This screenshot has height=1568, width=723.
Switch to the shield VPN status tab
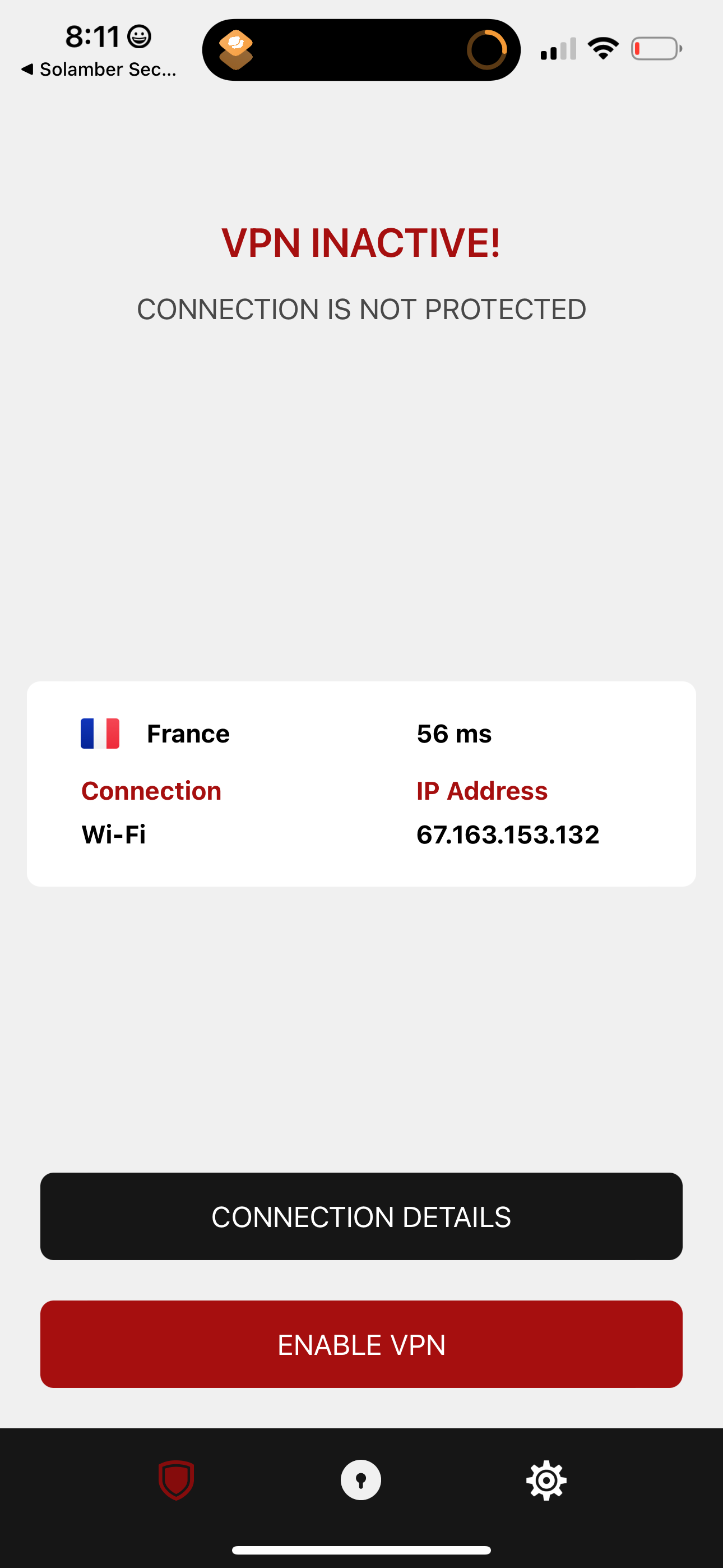tap(177, 1480)
